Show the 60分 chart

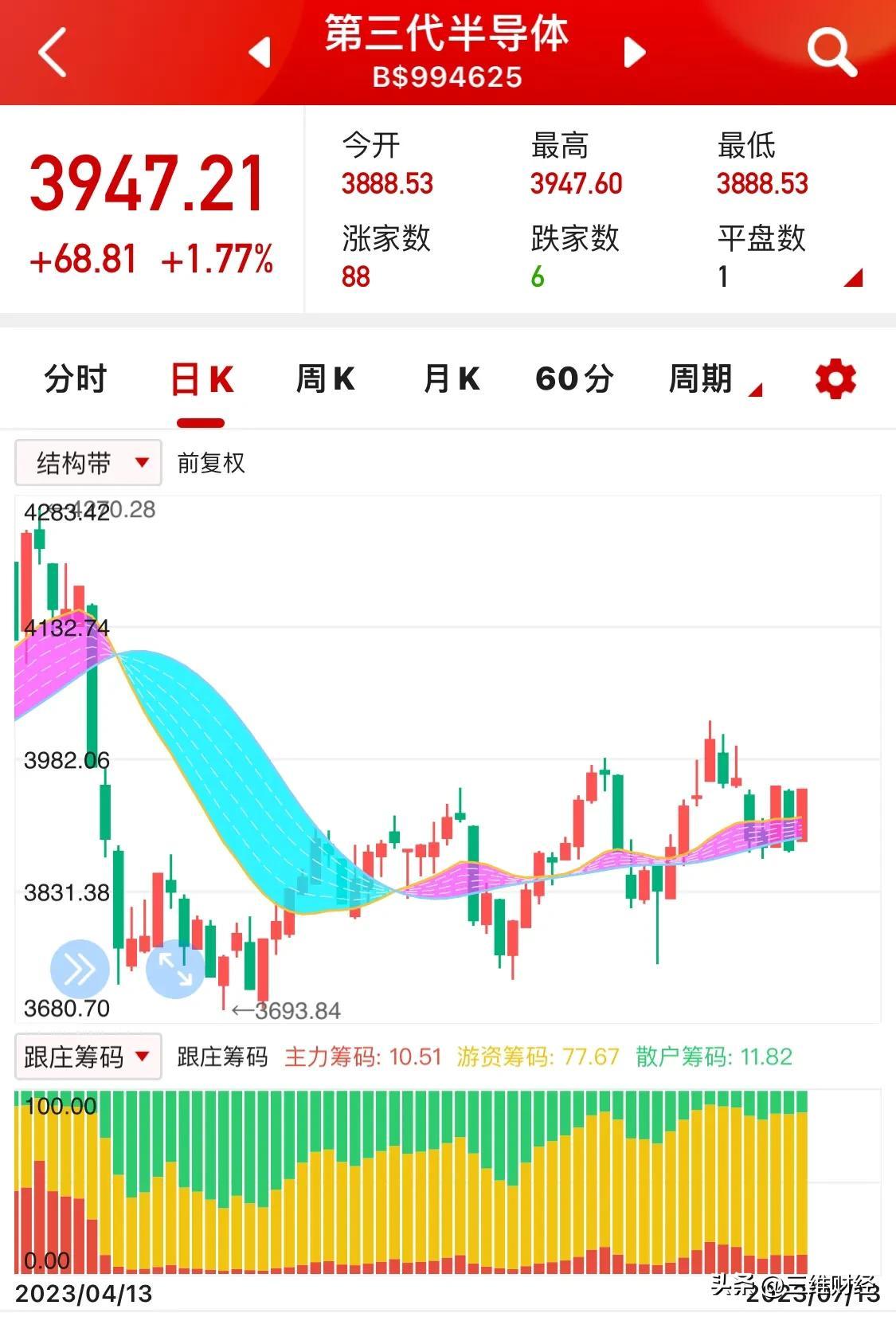(574, 379)
